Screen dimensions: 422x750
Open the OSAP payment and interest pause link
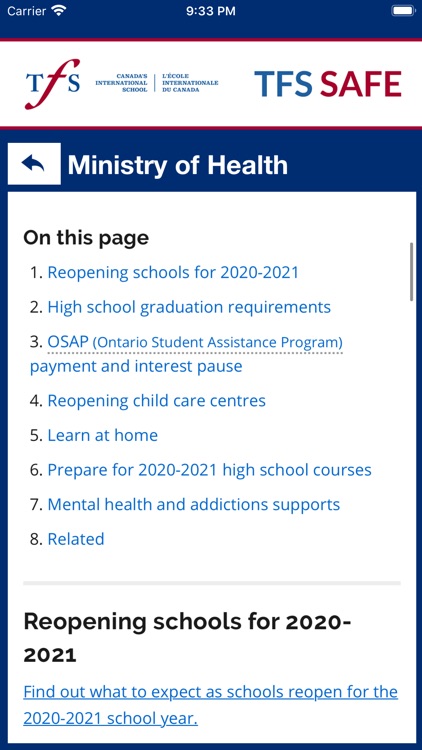pos(187,354)
